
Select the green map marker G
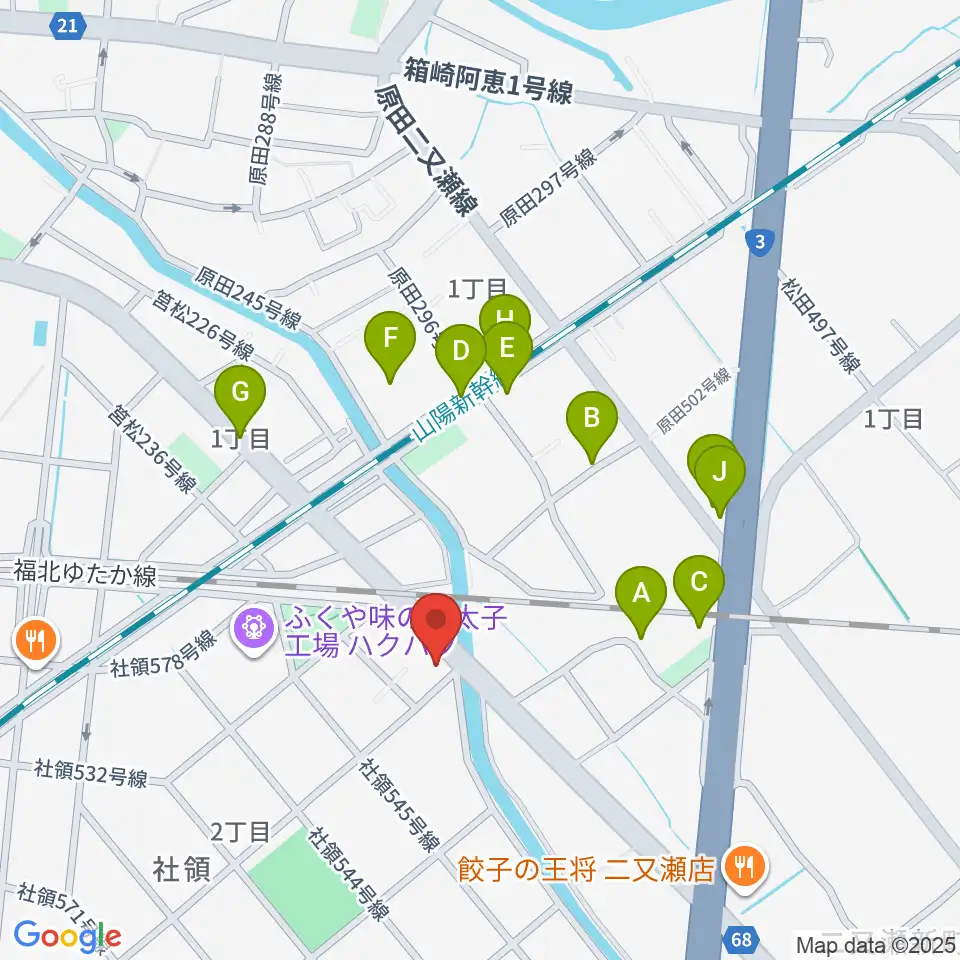(x=240, y=397)
